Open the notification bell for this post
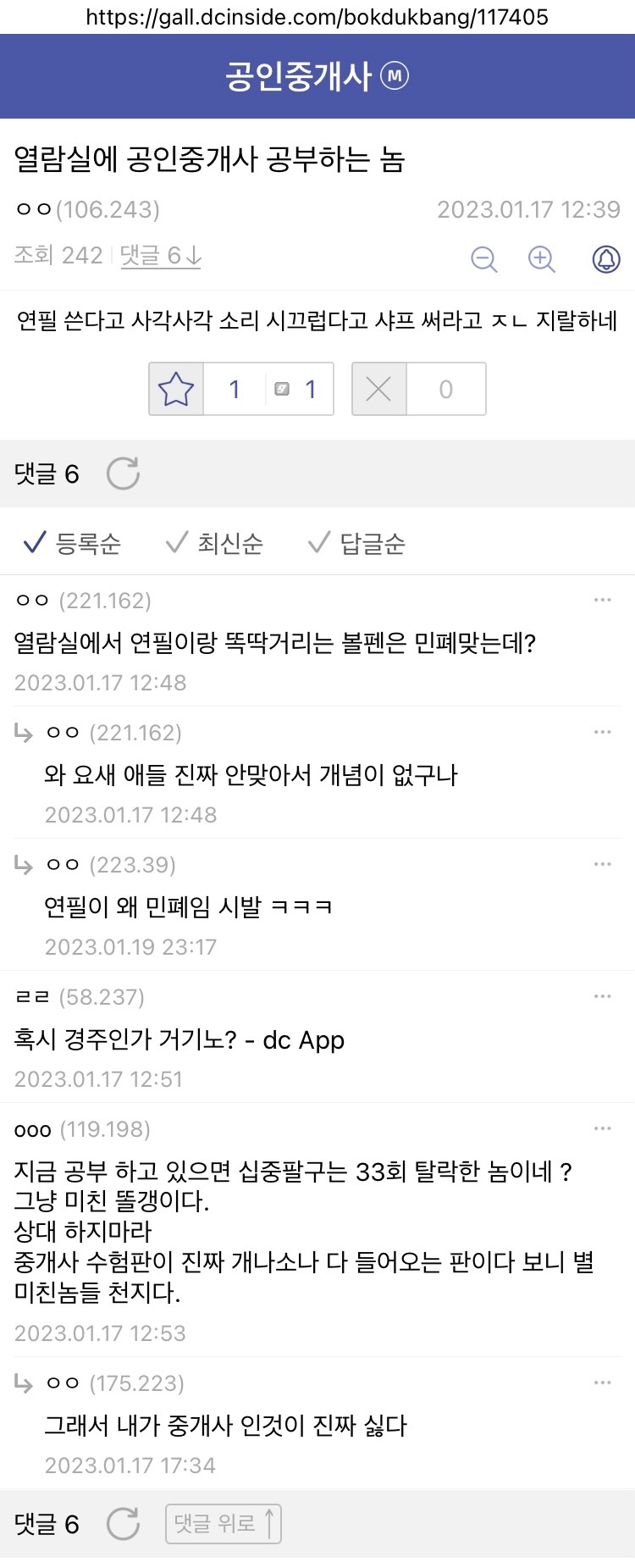 pyautogui.click(x=605, y=259)
